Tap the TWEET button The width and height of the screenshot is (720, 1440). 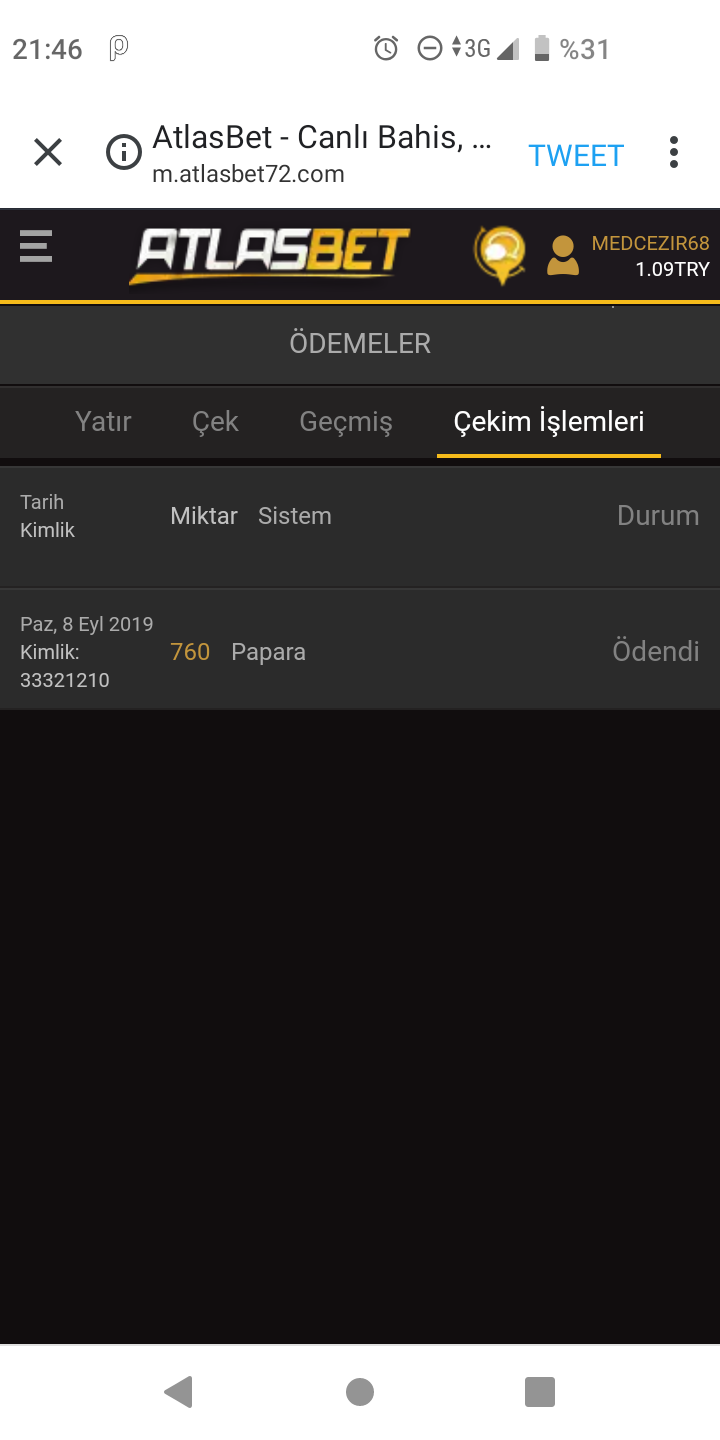(x=576, y=156)
